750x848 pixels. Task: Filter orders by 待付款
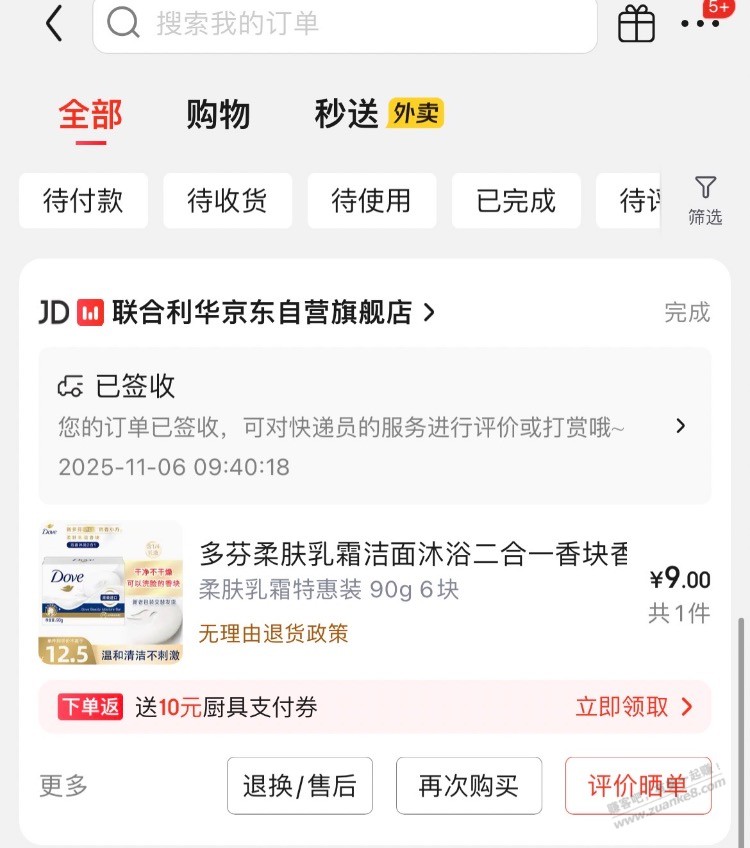[x=83, y=200]
